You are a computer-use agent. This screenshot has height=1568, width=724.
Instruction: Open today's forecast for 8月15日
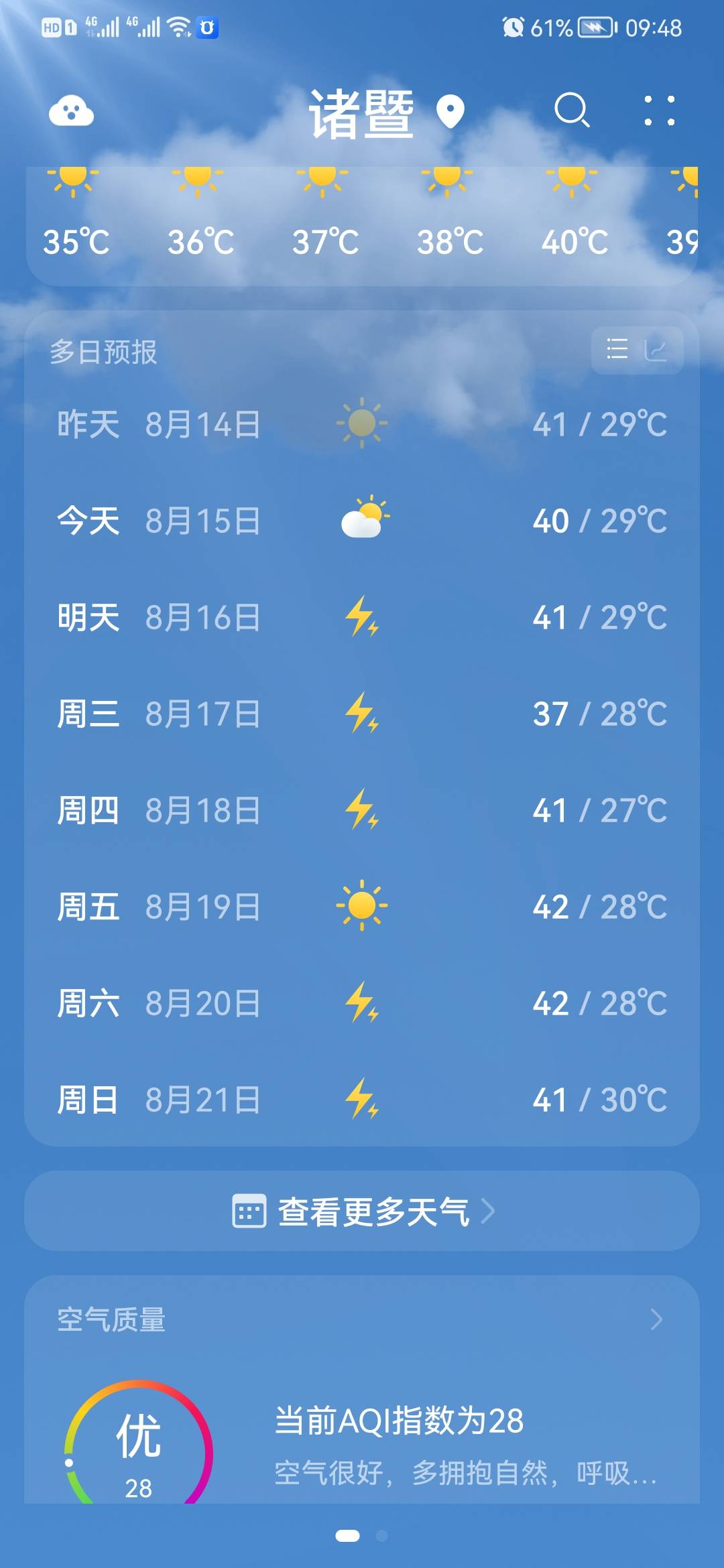point(362,521)
